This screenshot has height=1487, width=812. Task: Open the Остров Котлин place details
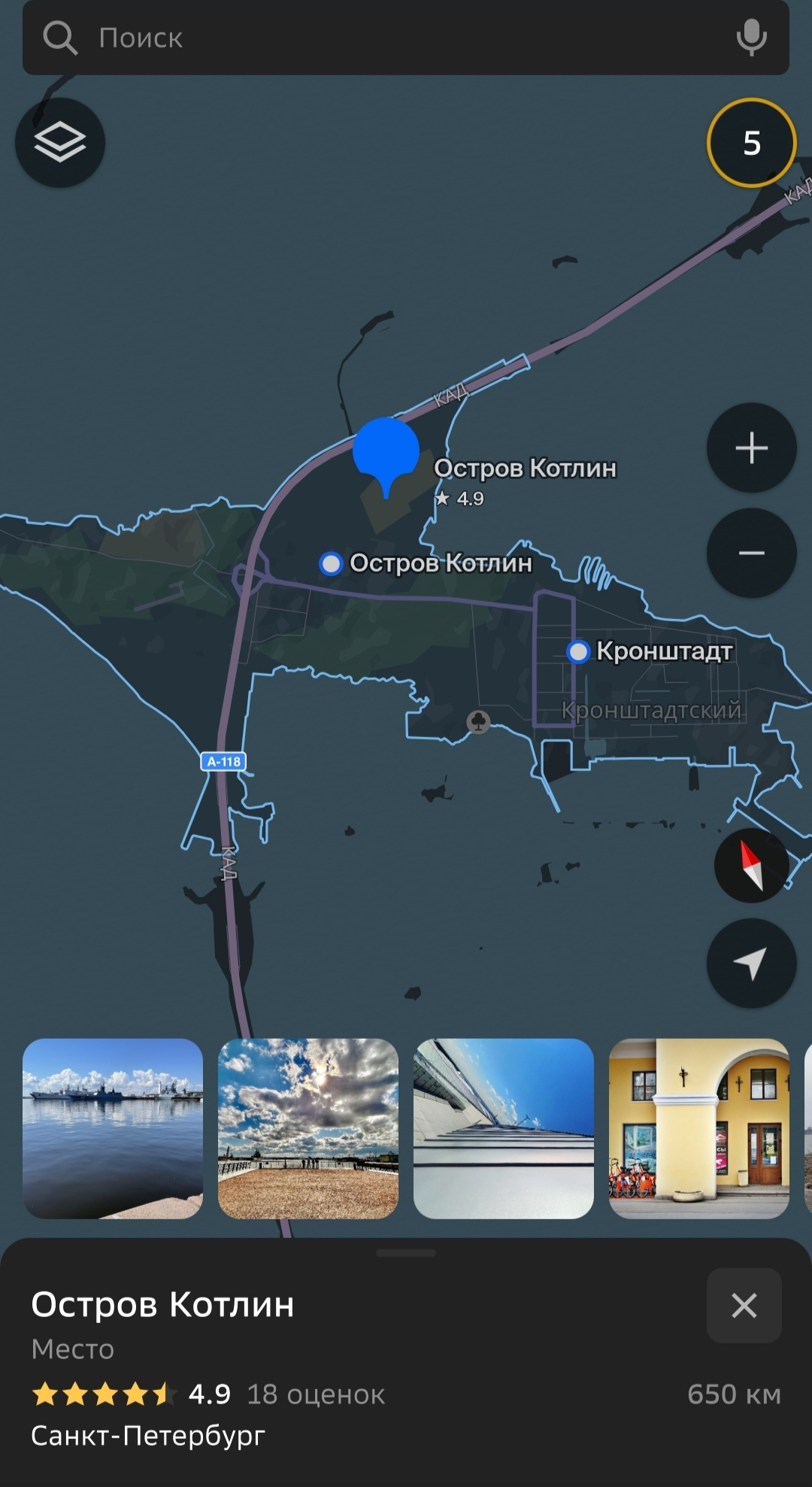[162, 1304]
